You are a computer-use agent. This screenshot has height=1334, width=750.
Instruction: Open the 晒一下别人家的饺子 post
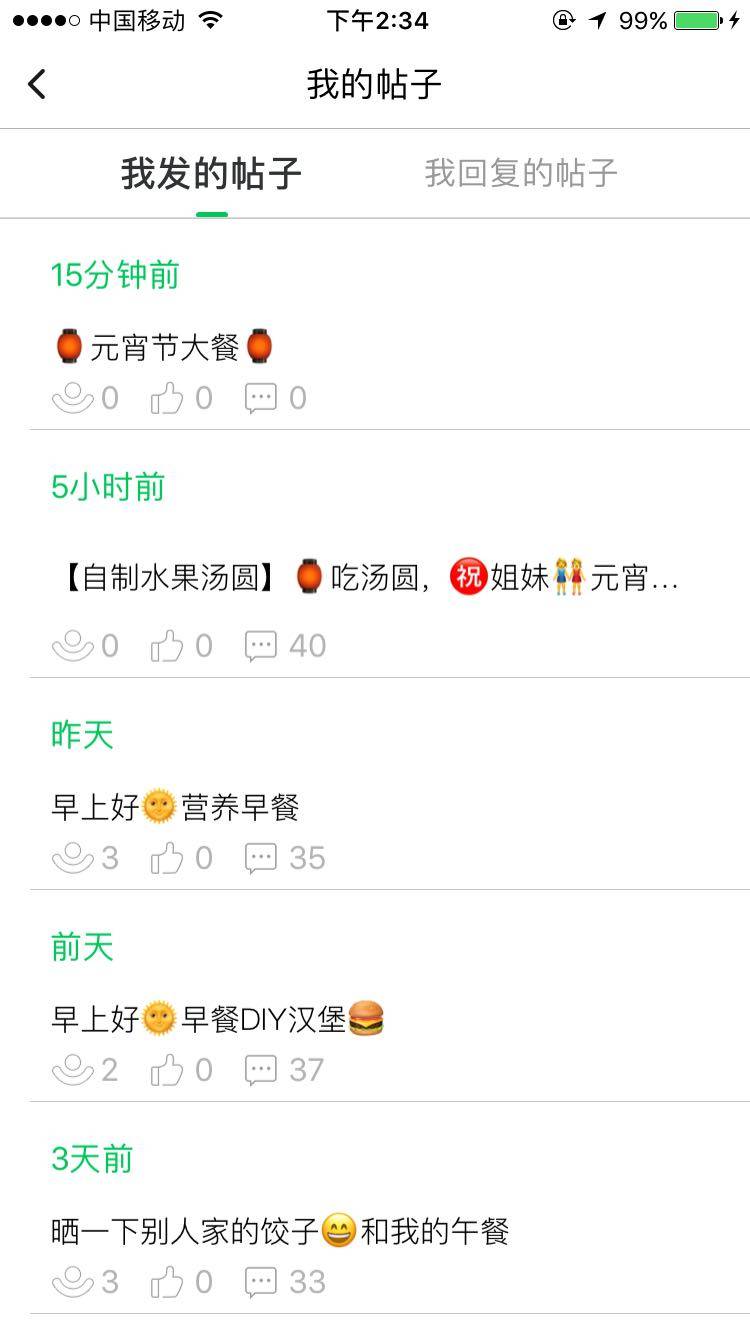click(x=280, y=1231)
